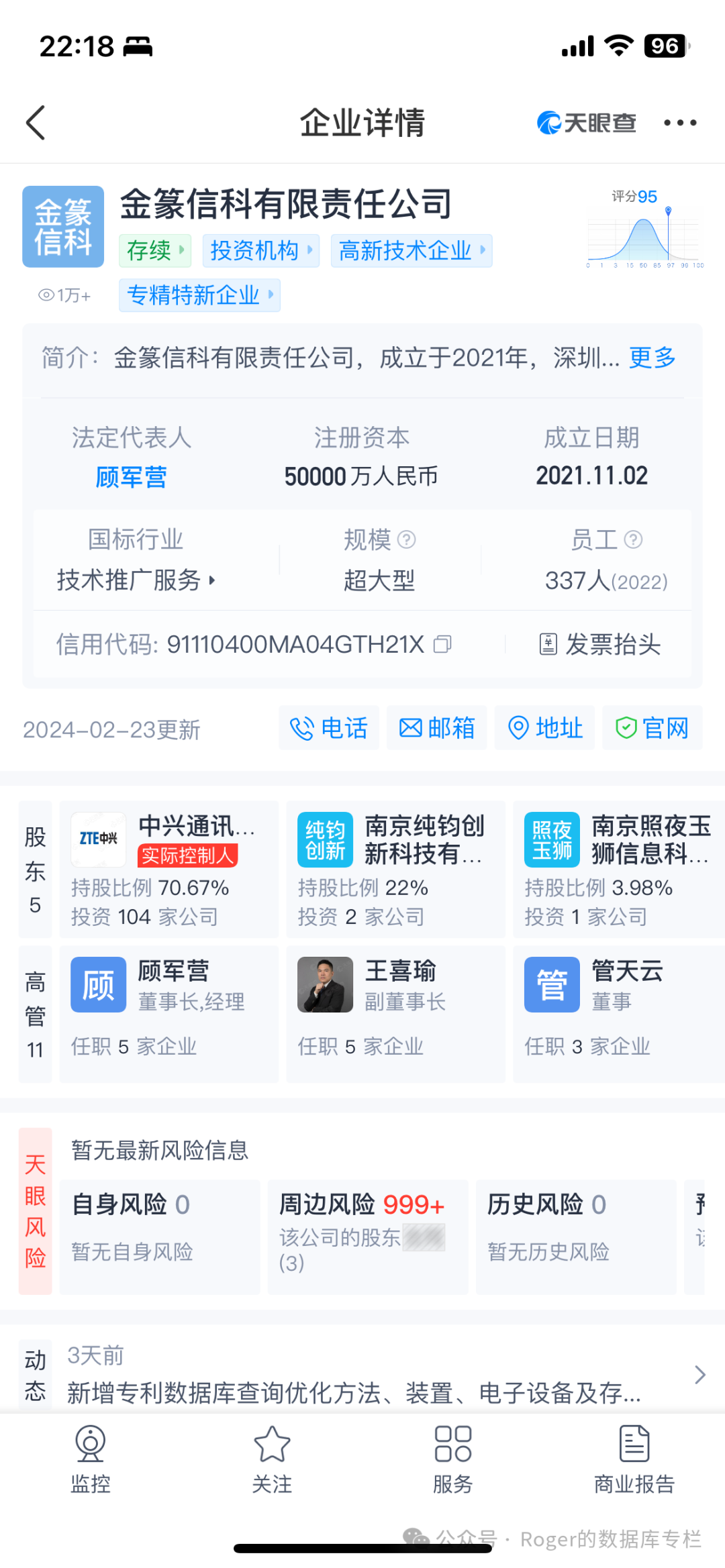Copy the credit code with copy icon
Viewport: 725px width, 1568px height.
[442, 644]
